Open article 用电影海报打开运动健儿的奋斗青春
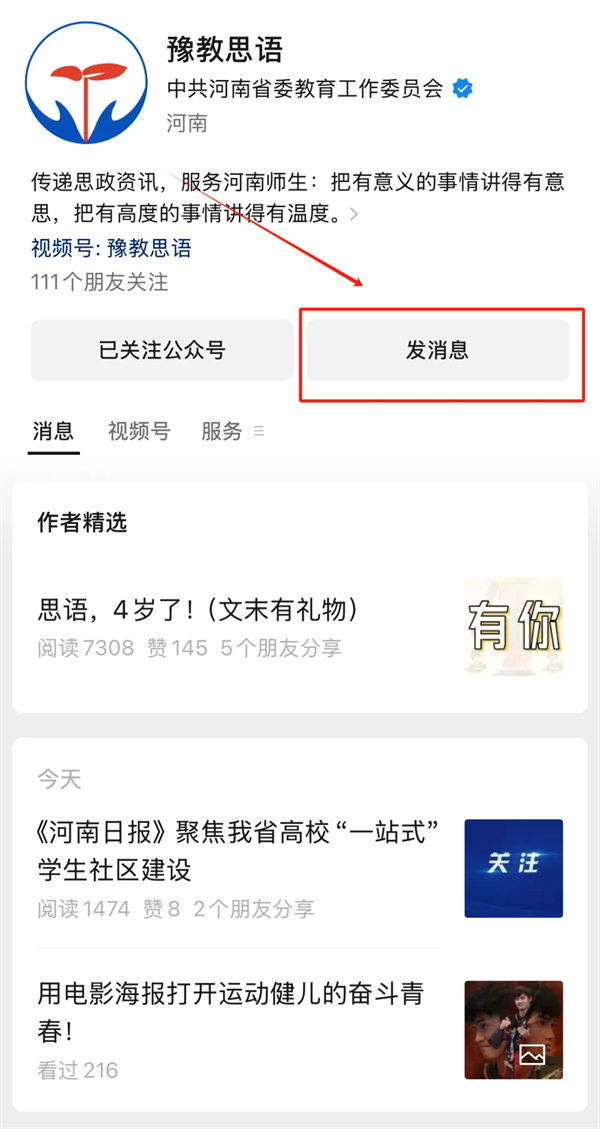The image size is (600, 1129). [x=300, y=1030]
